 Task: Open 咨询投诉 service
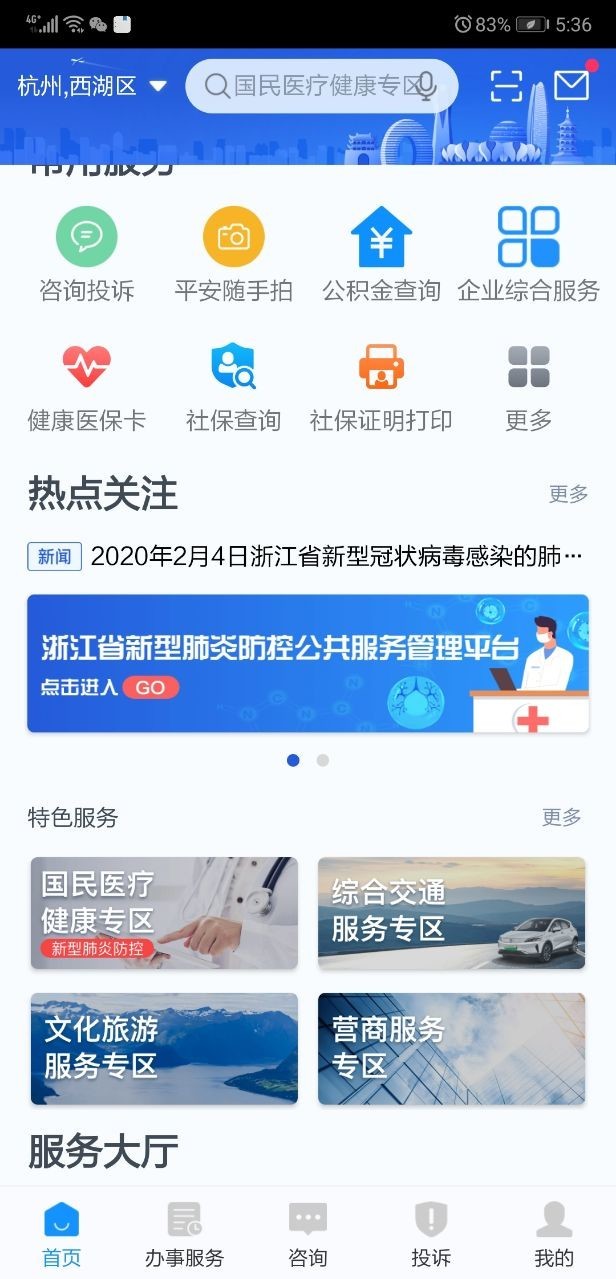click(x=87, y=254)
